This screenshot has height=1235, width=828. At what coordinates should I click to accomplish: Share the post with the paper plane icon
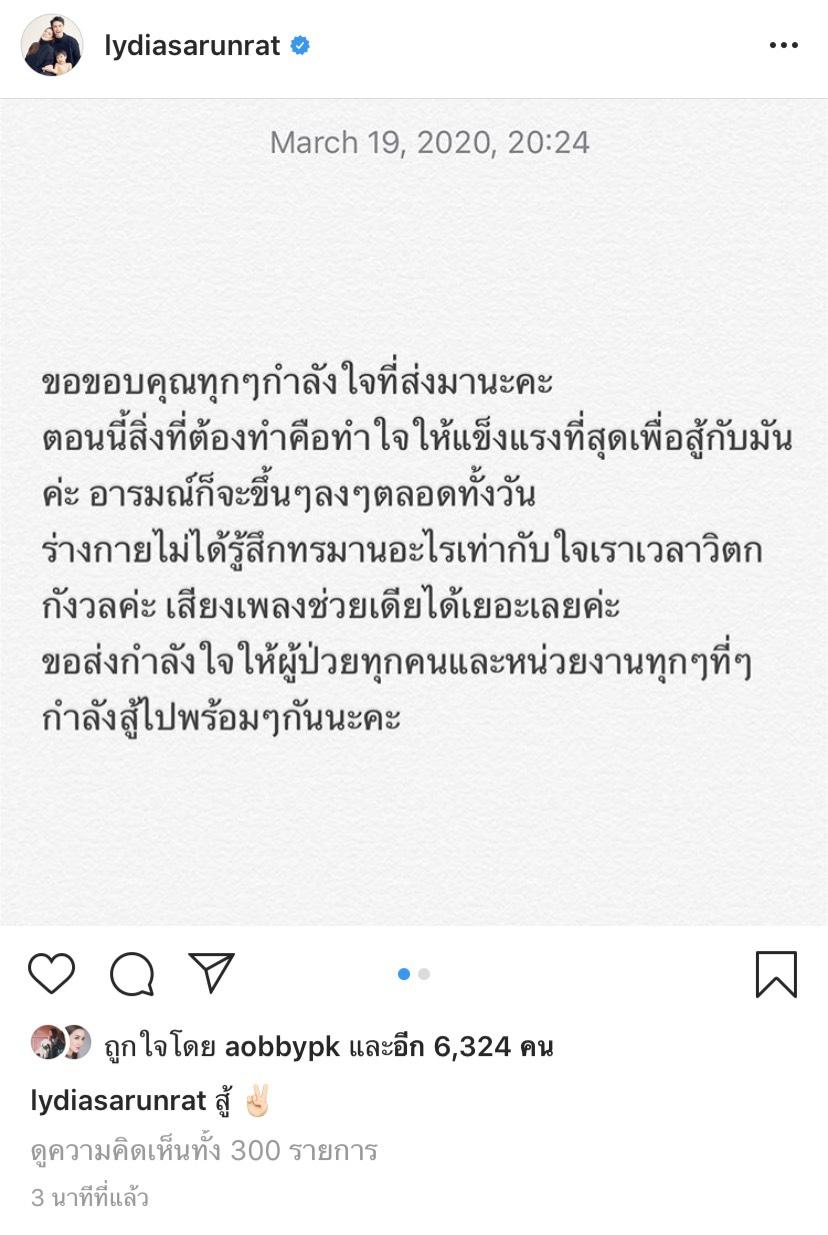pyautogui.click(x=211, y=973)
